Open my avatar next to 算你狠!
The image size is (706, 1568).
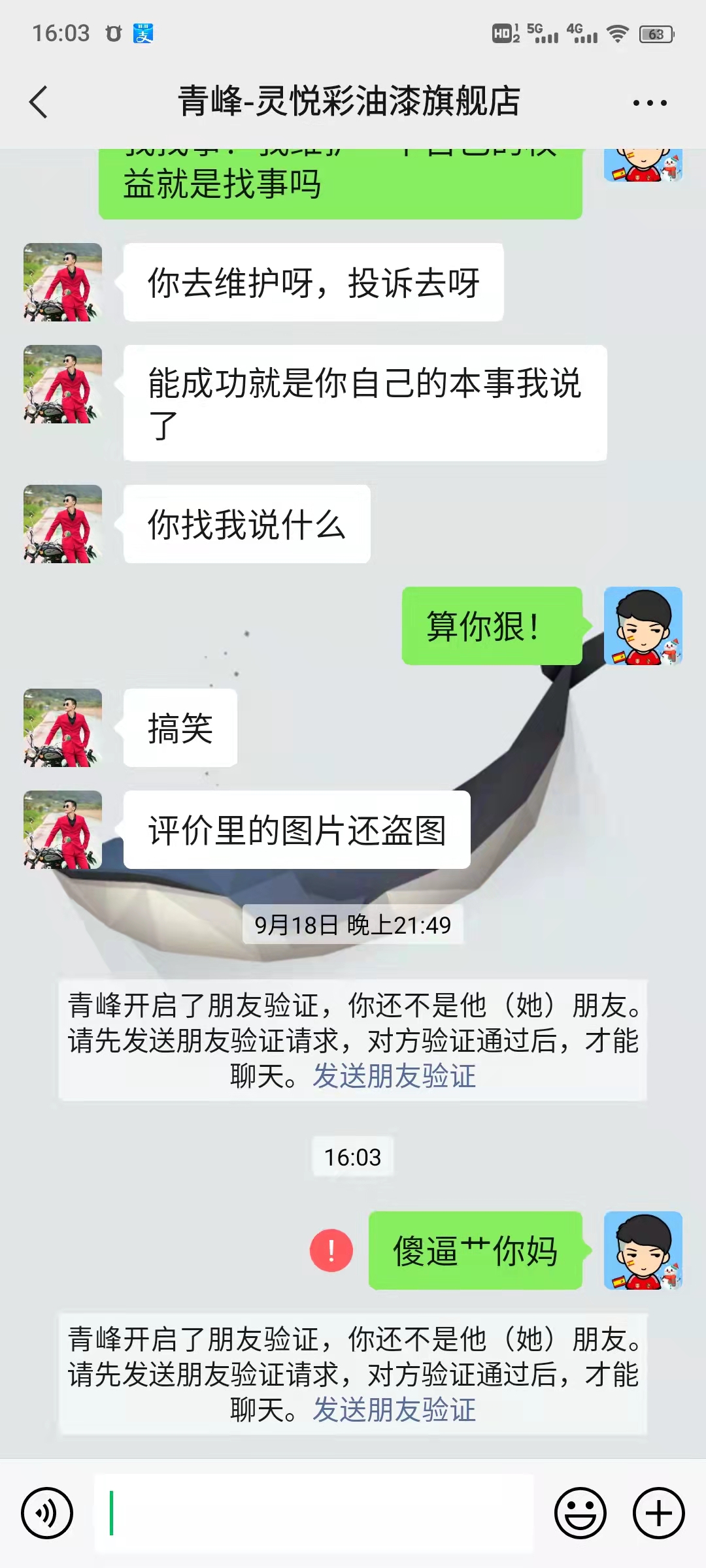643,626
